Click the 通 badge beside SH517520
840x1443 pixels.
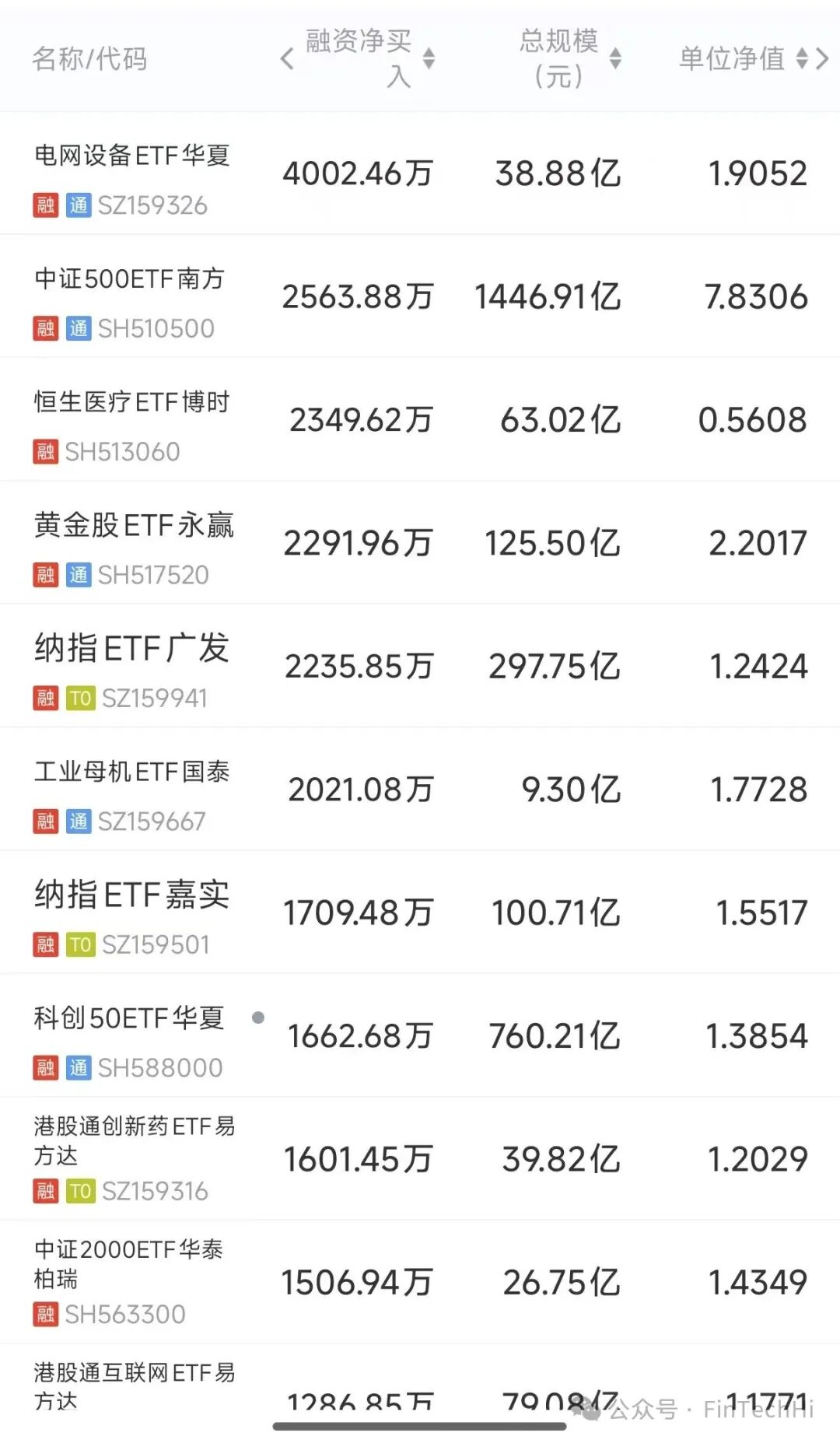click(x=79, y=575)
